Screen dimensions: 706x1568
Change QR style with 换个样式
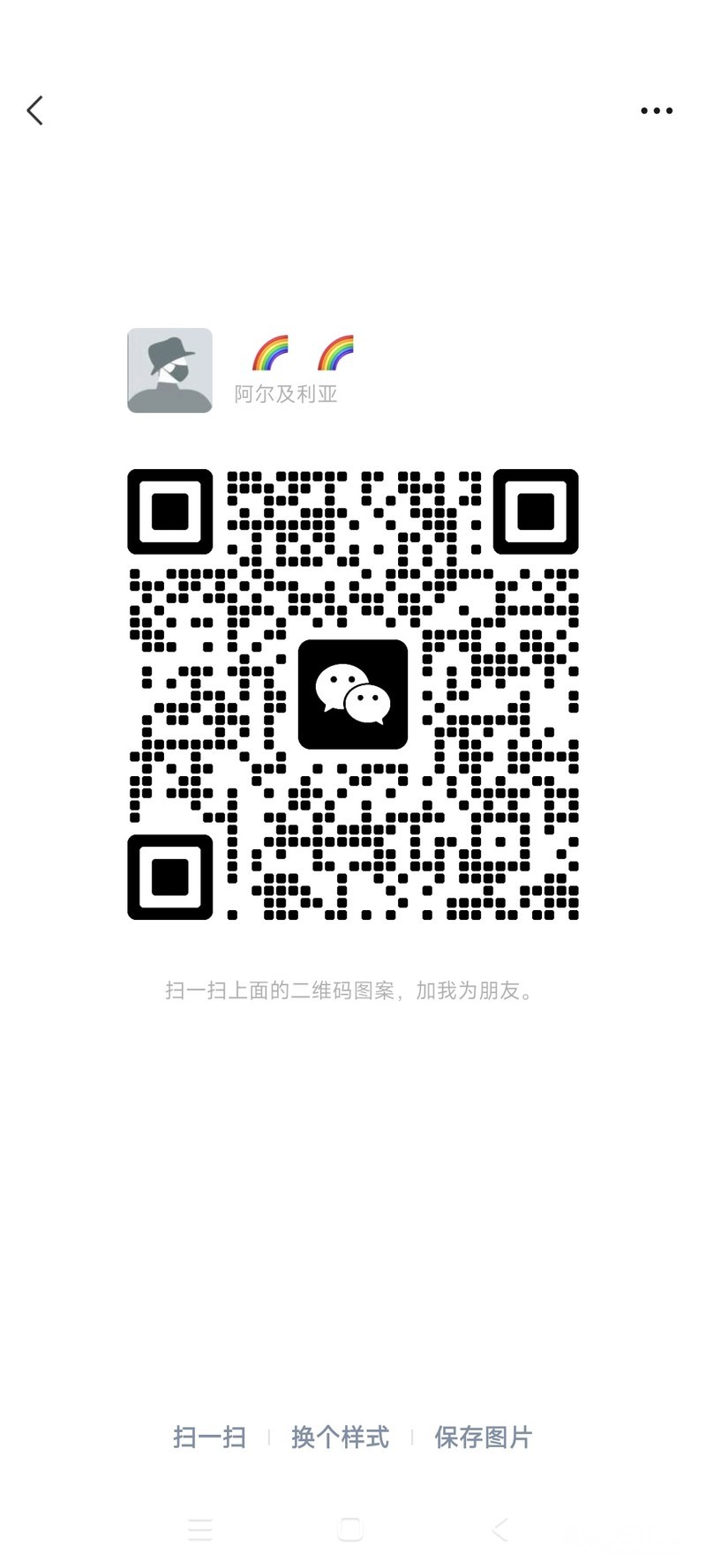click(340, 1437)
